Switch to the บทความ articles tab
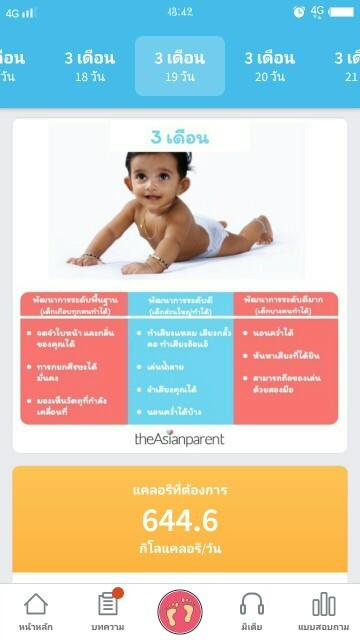Viewport: 360px width, 640px height. [108, 612]
